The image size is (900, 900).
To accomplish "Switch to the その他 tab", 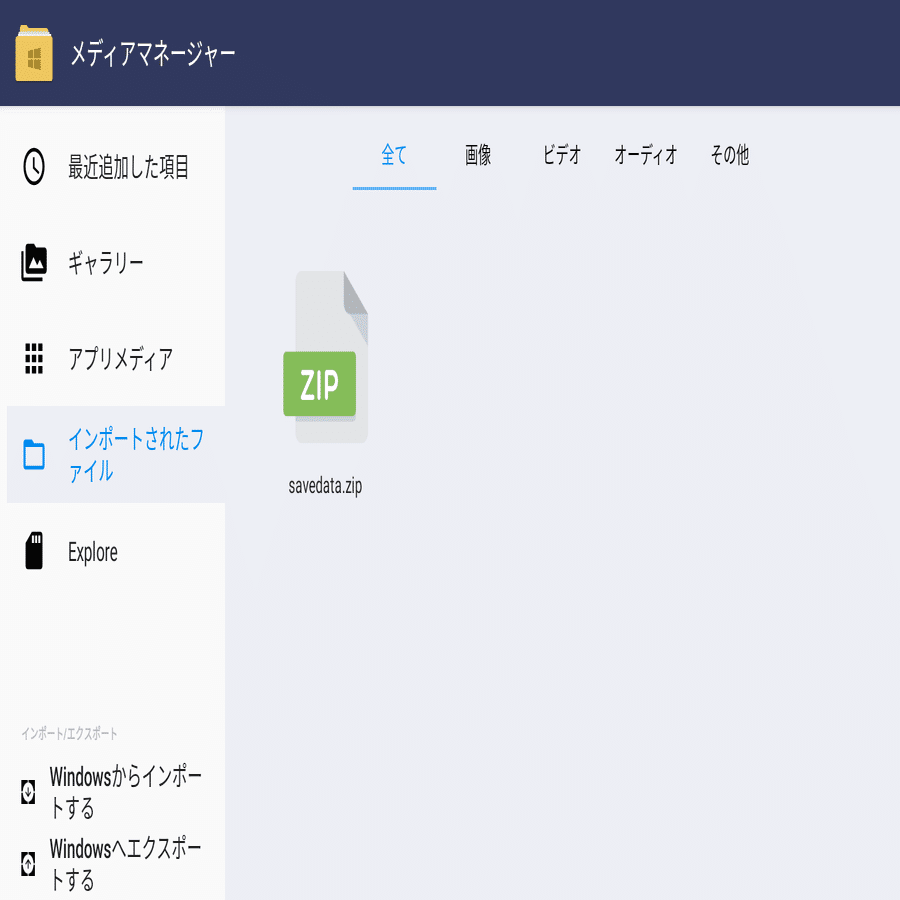I will (730, 156).
